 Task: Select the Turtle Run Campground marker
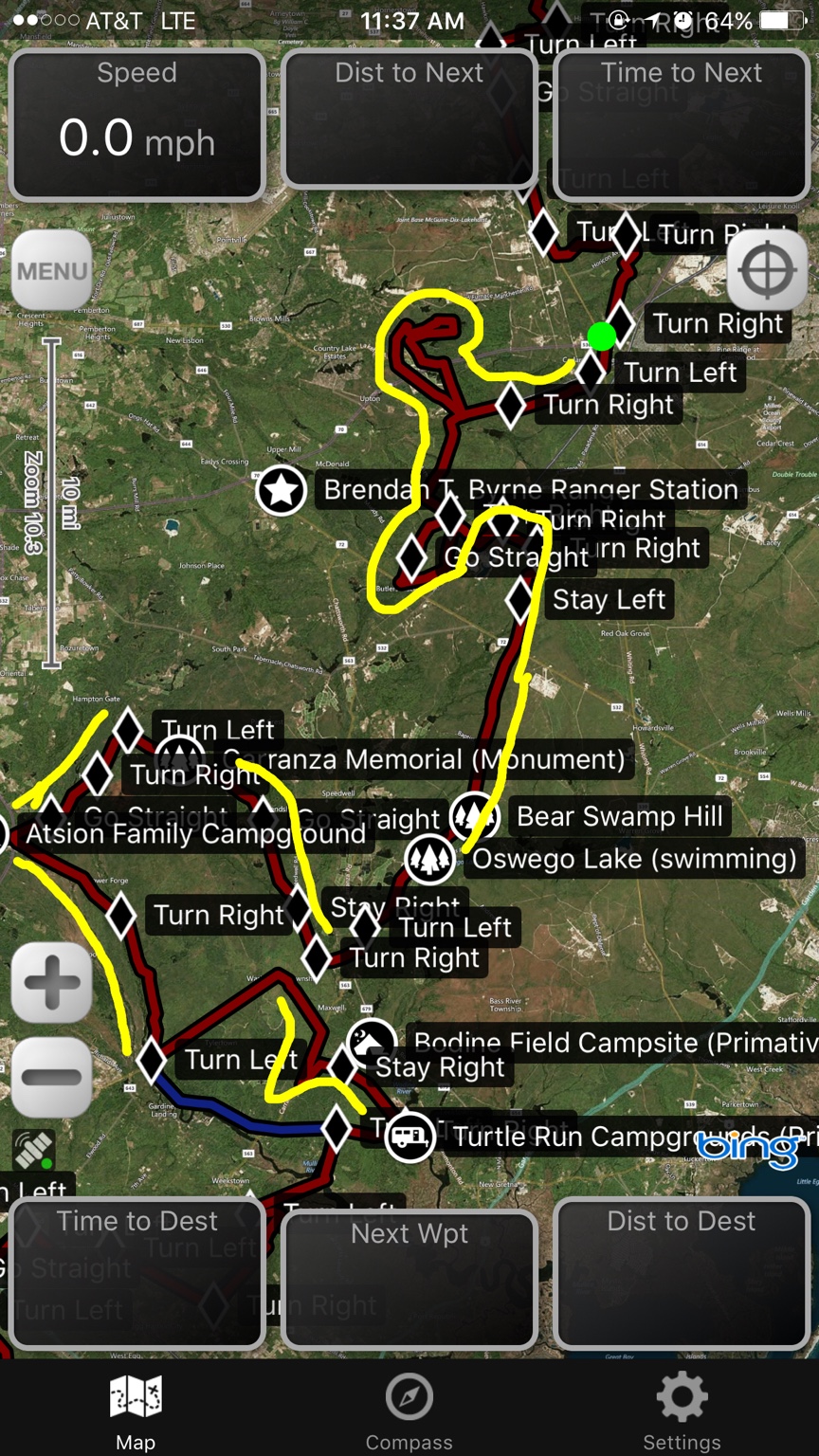tap(410, 1135)
